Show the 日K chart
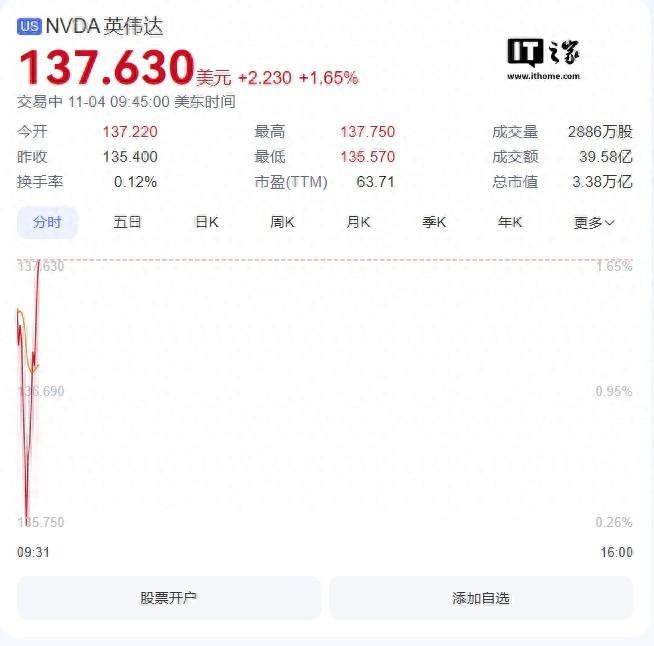Viewport: 654px width, 646px height. click(207, 222)
